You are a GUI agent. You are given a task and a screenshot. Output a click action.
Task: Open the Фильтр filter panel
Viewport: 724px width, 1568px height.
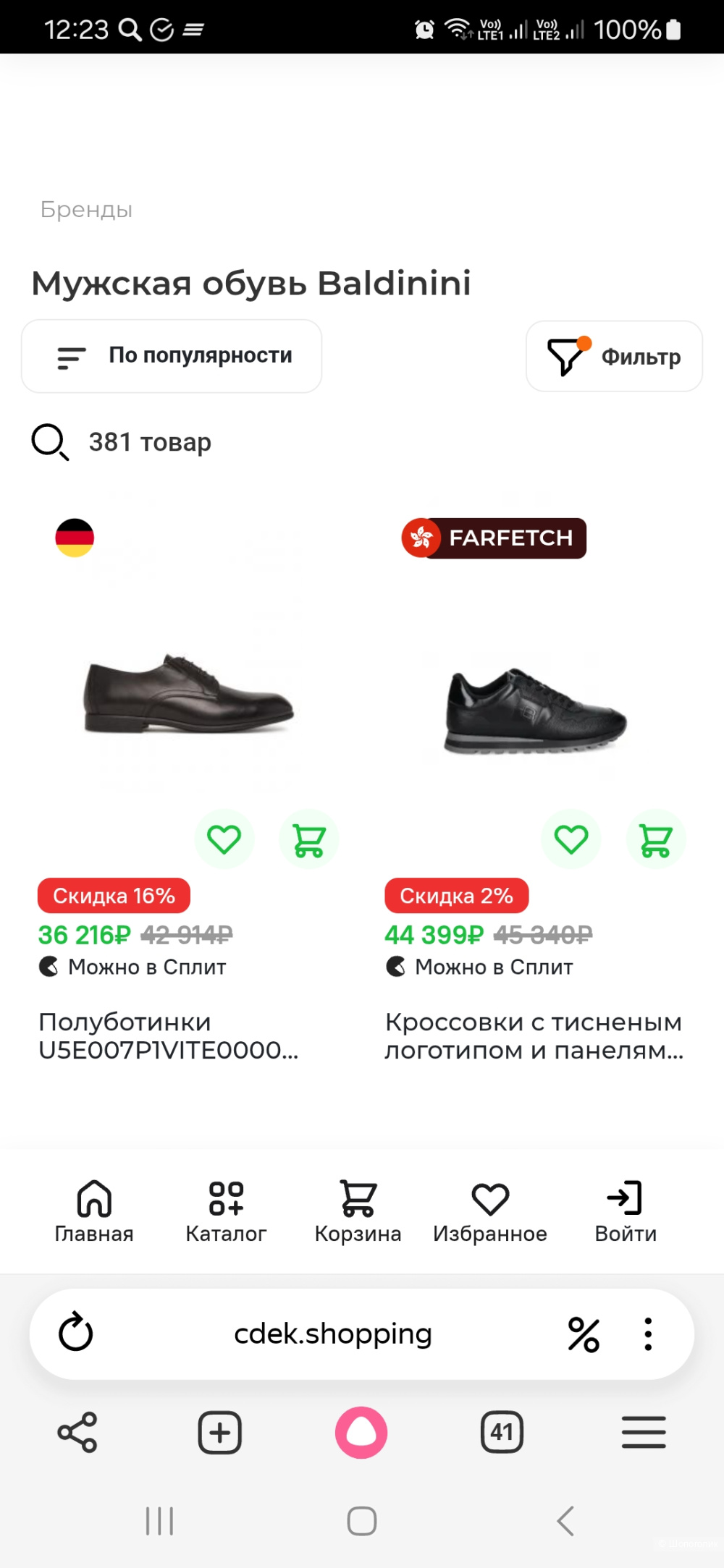(613, 356)
